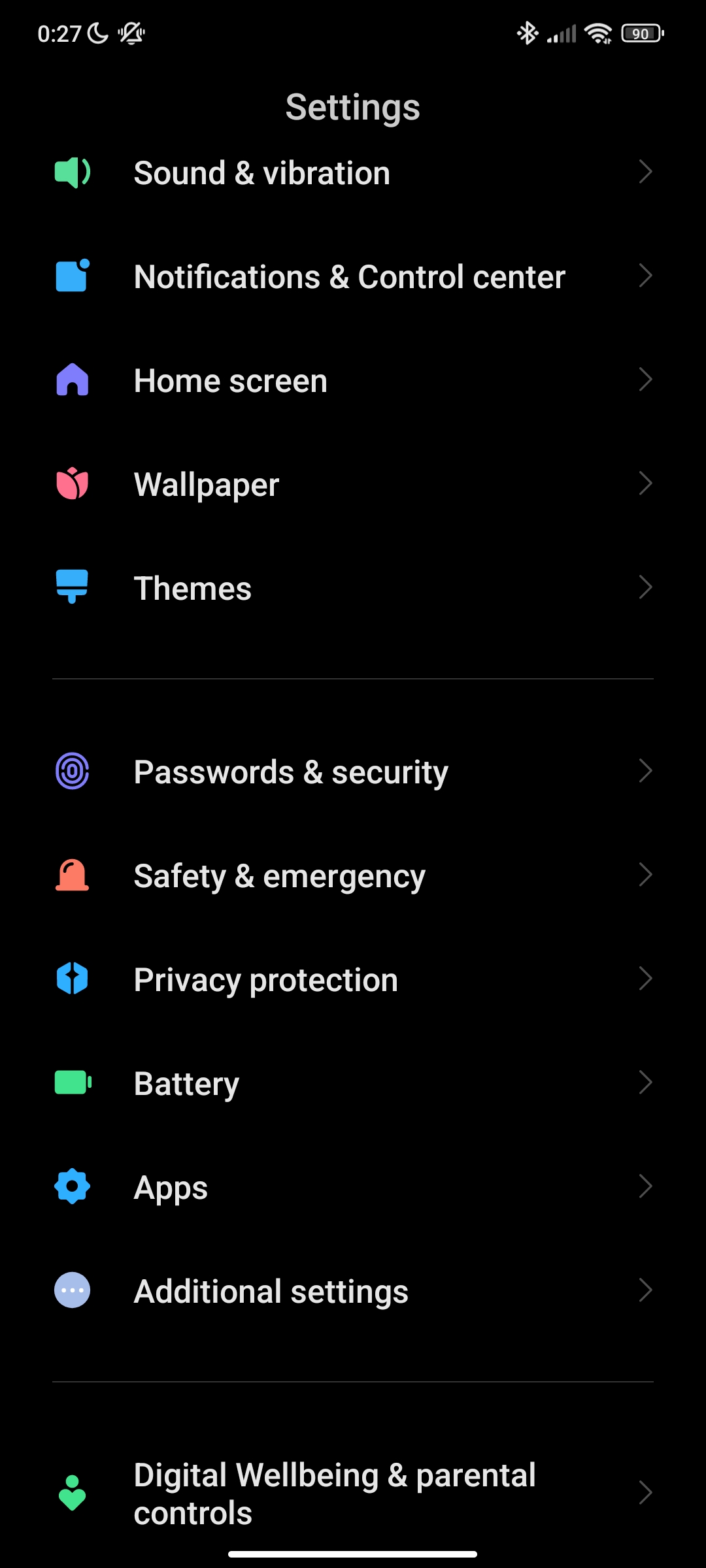Image resolution: width=706 pixels, height=1568 pixels.
Task: Open the Apps settings row
Action: click(353, 1187)
